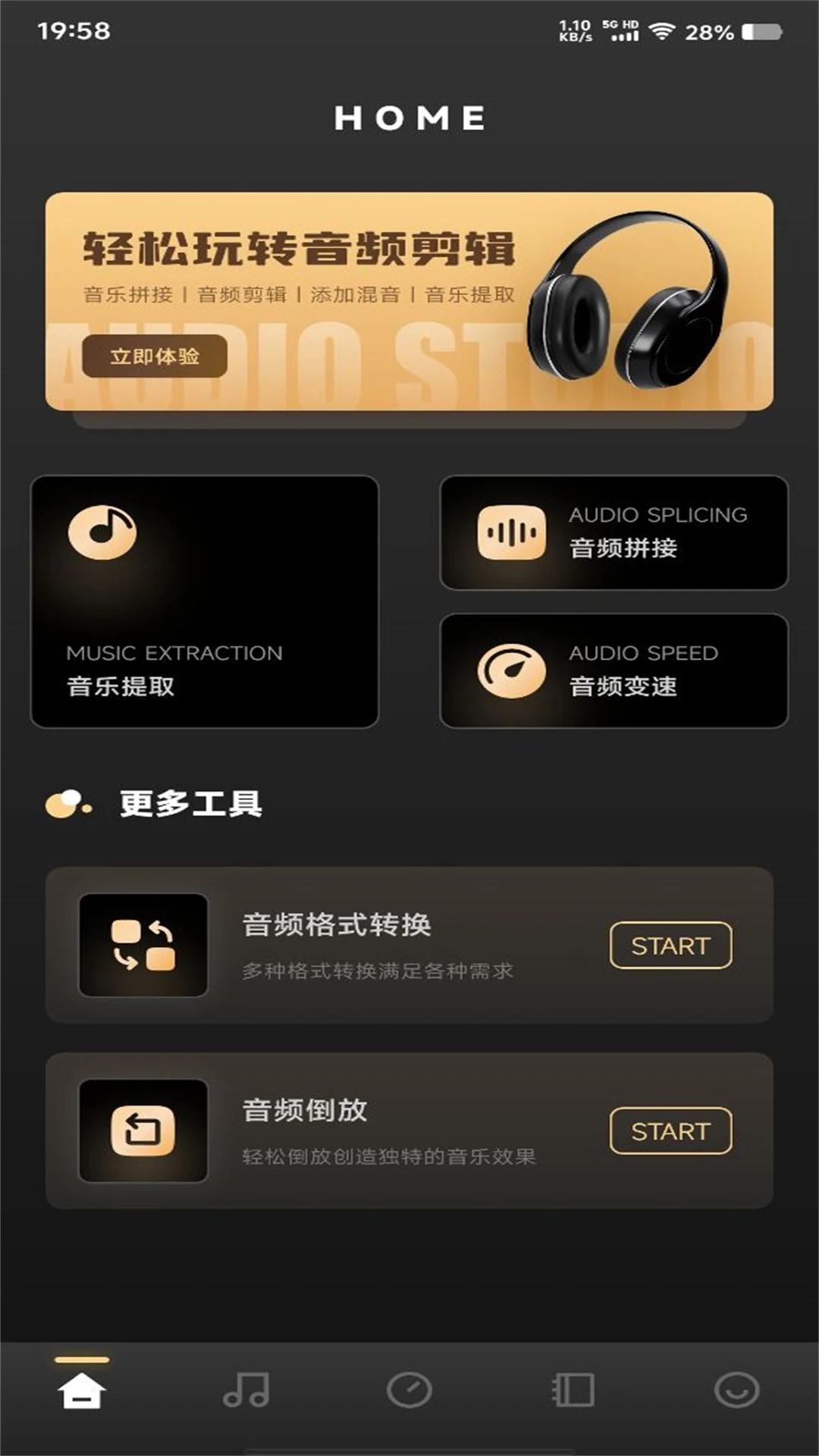Start the 音频格式转换 tool
819x1456 pixels.
[670, 946]
